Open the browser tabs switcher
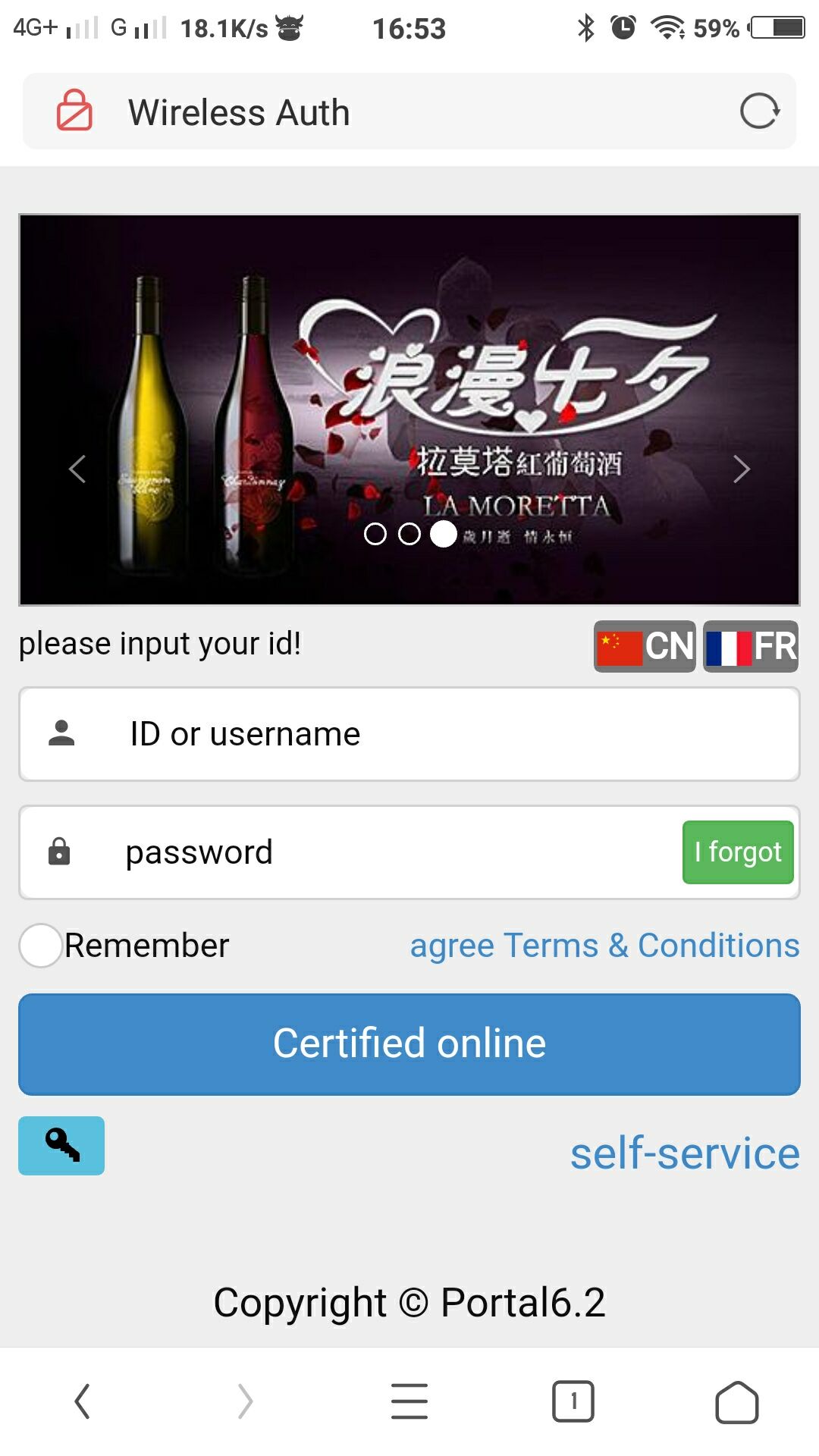Image resolution: width=819 pixels, height=1456 pixels. click(573, 1401)
